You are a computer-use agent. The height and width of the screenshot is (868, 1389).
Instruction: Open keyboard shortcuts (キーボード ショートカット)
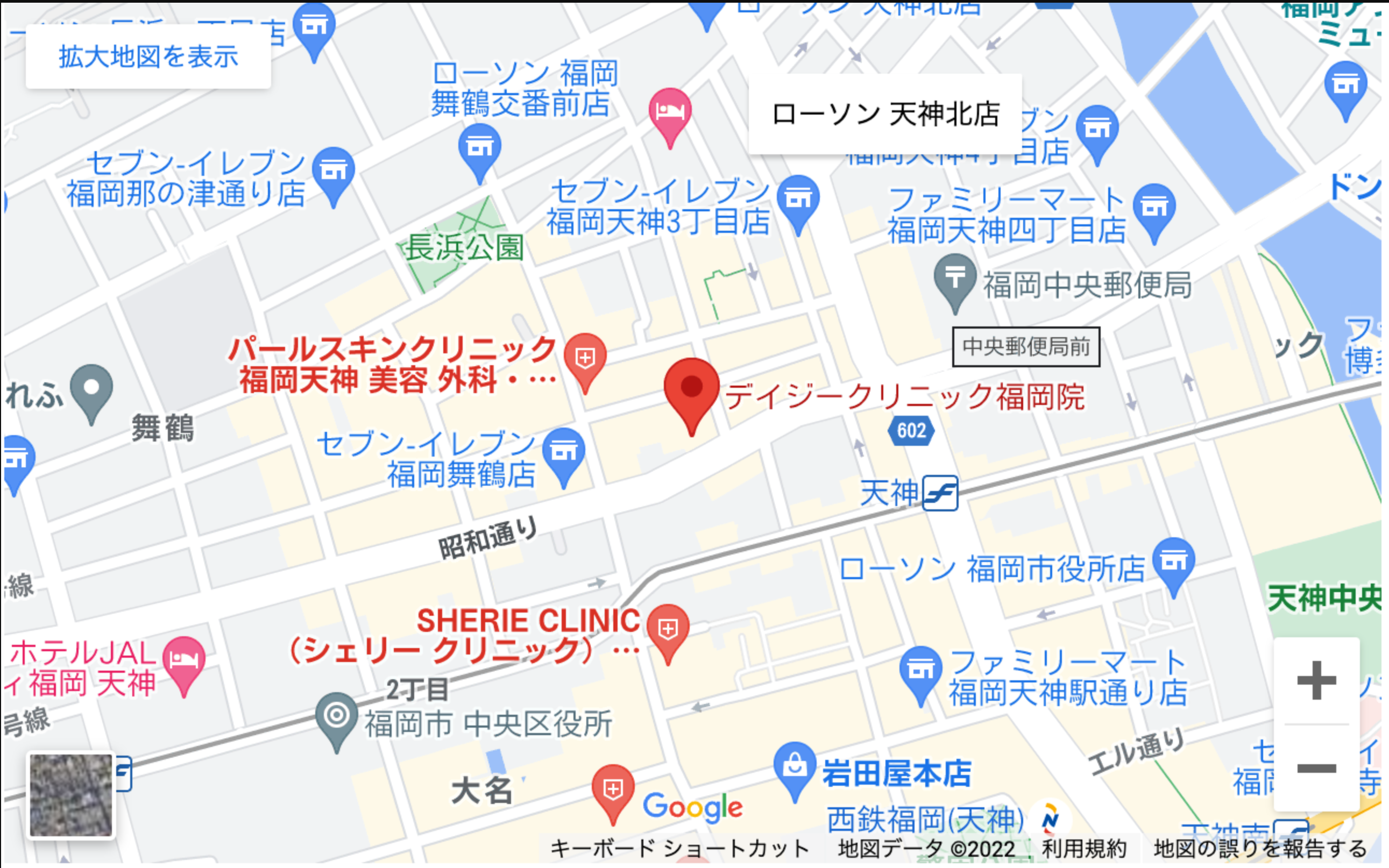680,849
